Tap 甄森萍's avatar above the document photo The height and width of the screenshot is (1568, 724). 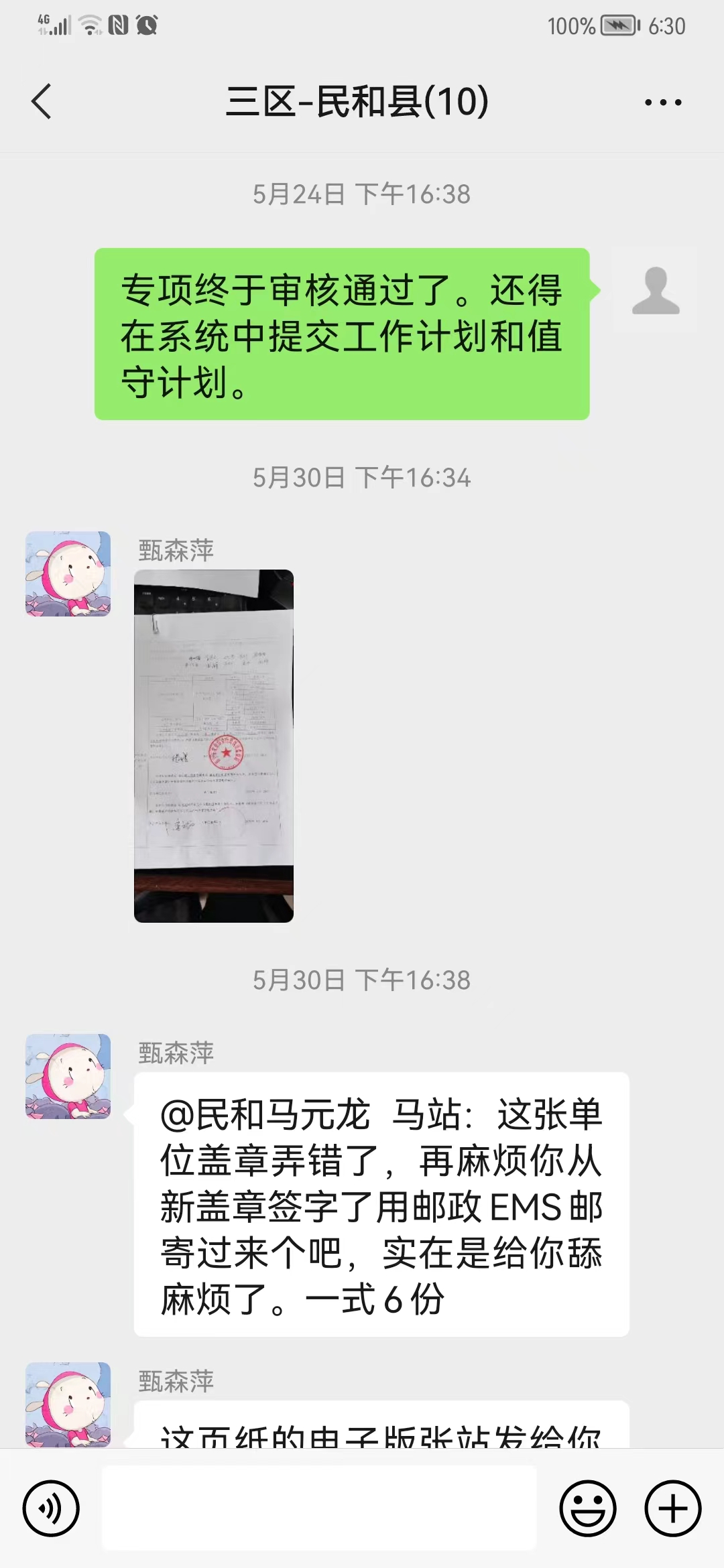pos(68,574)
